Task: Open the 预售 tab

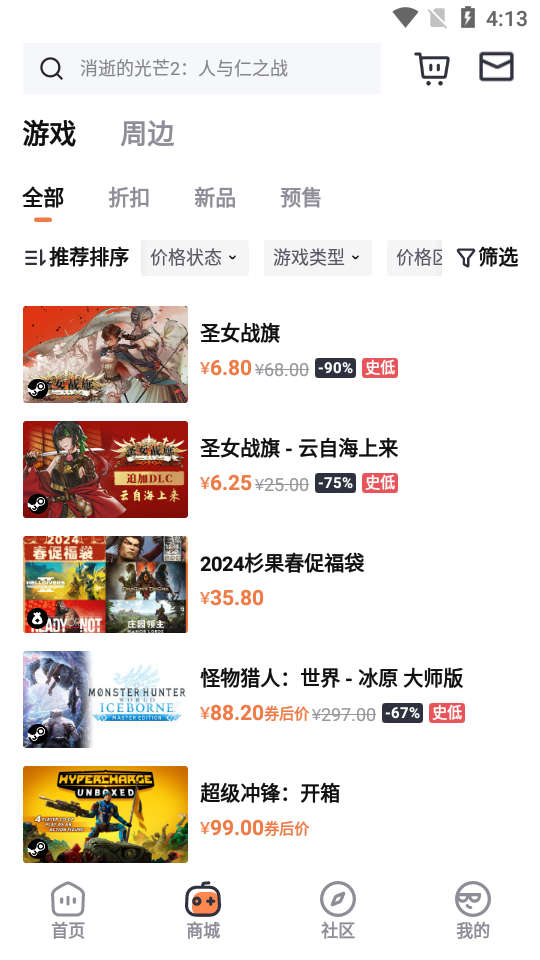Action: (x=300, y=198)
